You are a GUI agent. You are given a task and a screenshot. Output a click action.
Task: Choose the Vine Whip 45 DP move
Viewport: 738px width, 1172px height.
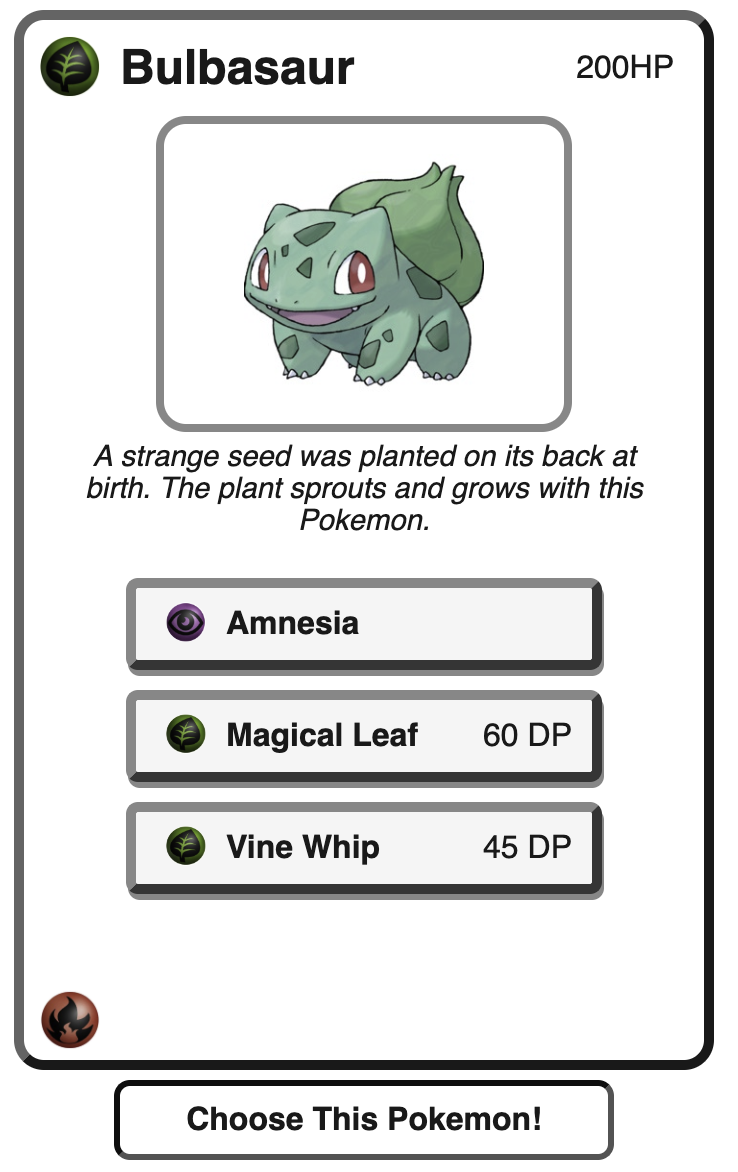(364, 848)
